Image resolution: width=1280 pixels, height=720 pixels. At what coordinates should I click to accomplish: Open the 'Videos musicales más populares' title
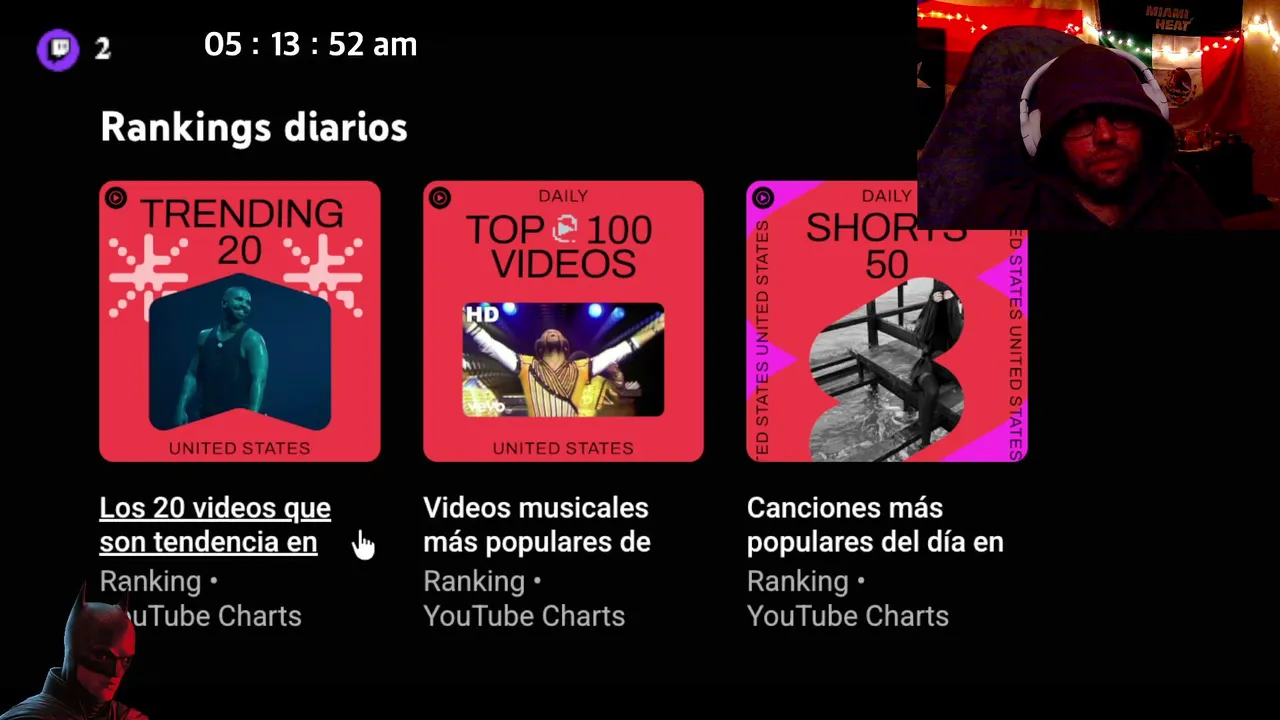tap(537, 525)
